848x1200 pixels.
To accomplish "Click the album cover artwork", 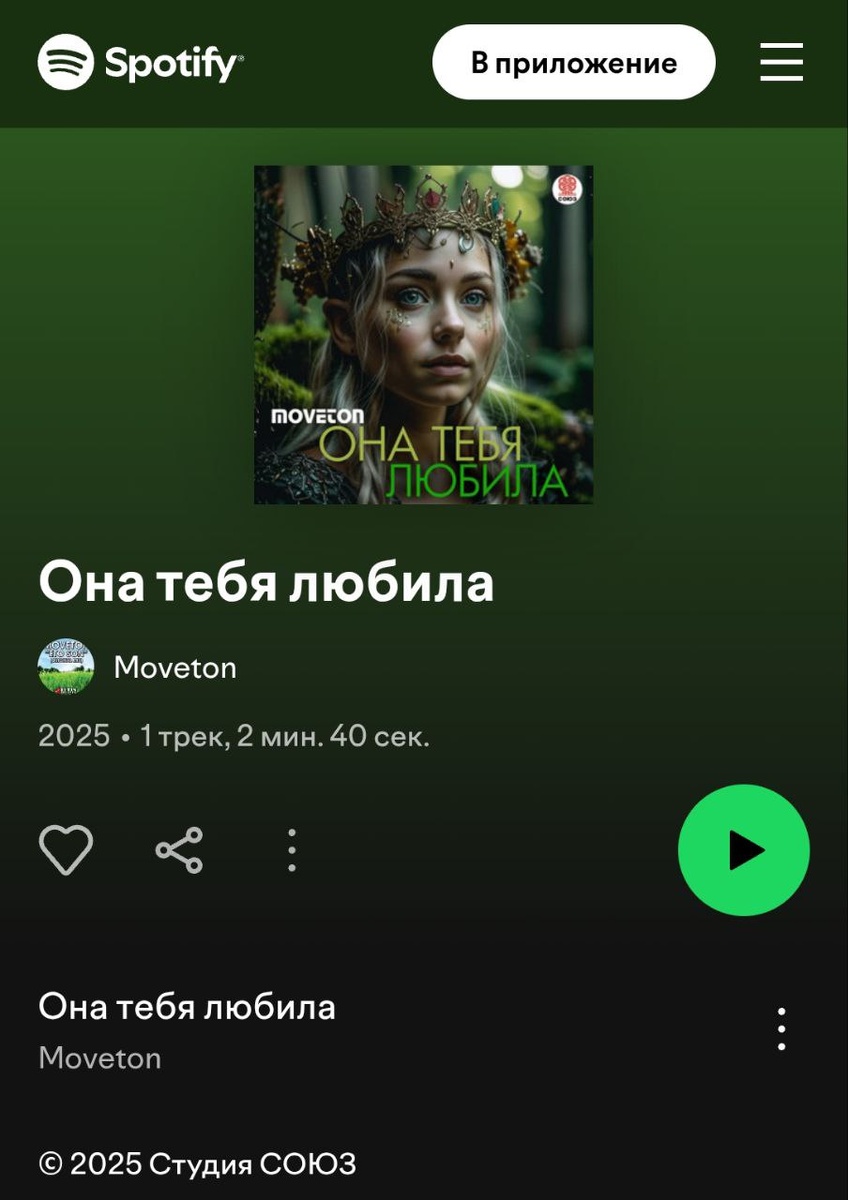I will coord(423,334).
